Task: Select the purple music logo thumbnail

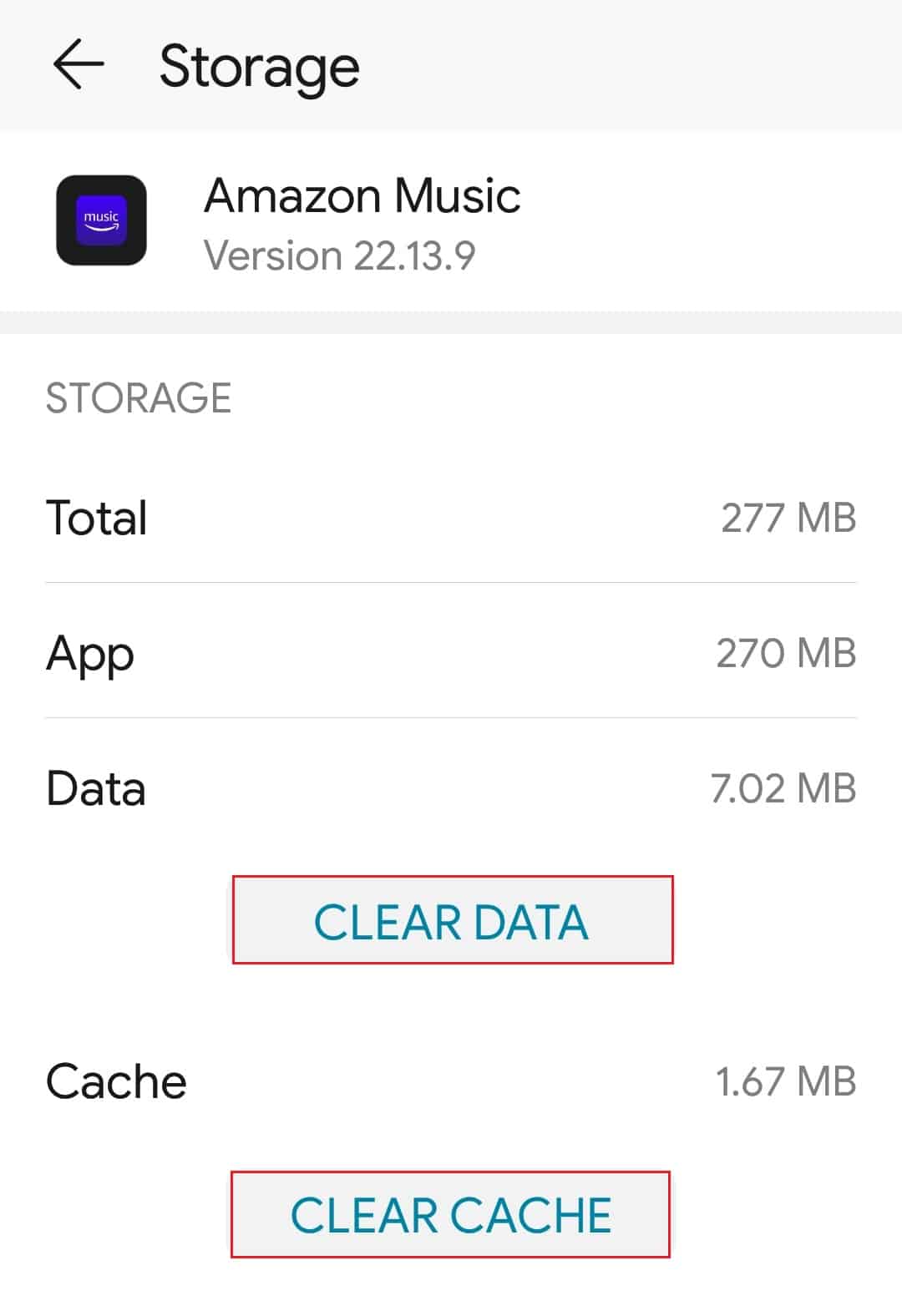Action: pos(102,220)
